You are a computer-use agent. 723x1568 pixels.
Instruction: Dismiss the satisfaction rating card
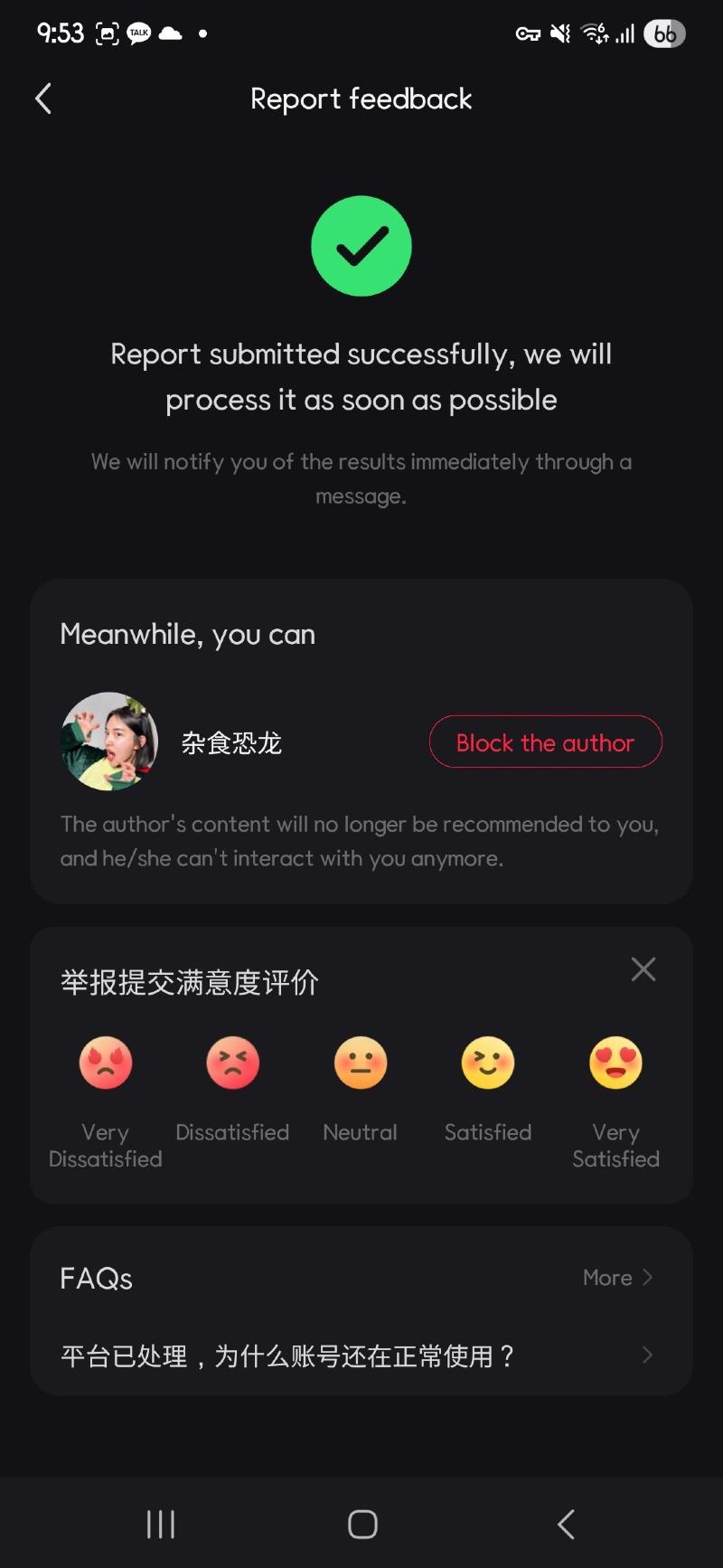[x=643, y=969]
